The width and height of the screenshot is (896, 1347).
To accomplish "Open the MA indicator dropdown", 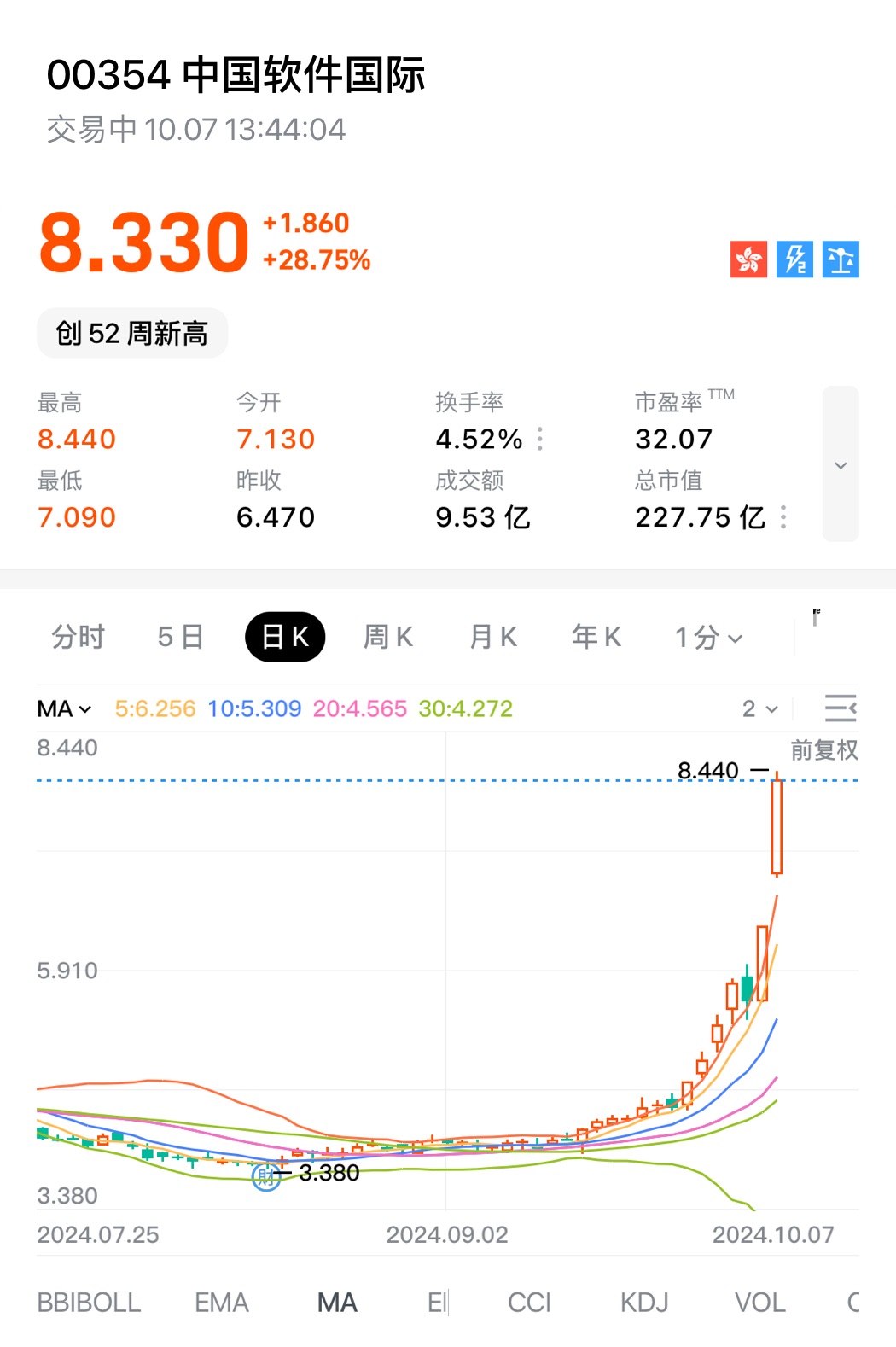I will point(64,709).
